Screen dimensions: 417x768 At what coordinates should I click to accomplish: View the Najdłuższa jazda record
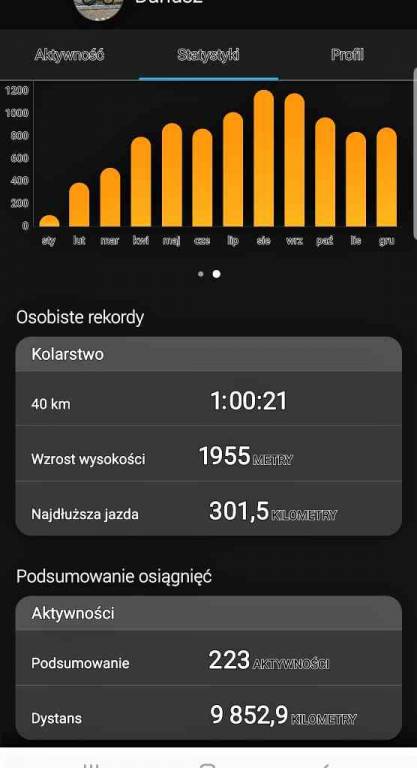pyautogui.click(x=209, y=509)
